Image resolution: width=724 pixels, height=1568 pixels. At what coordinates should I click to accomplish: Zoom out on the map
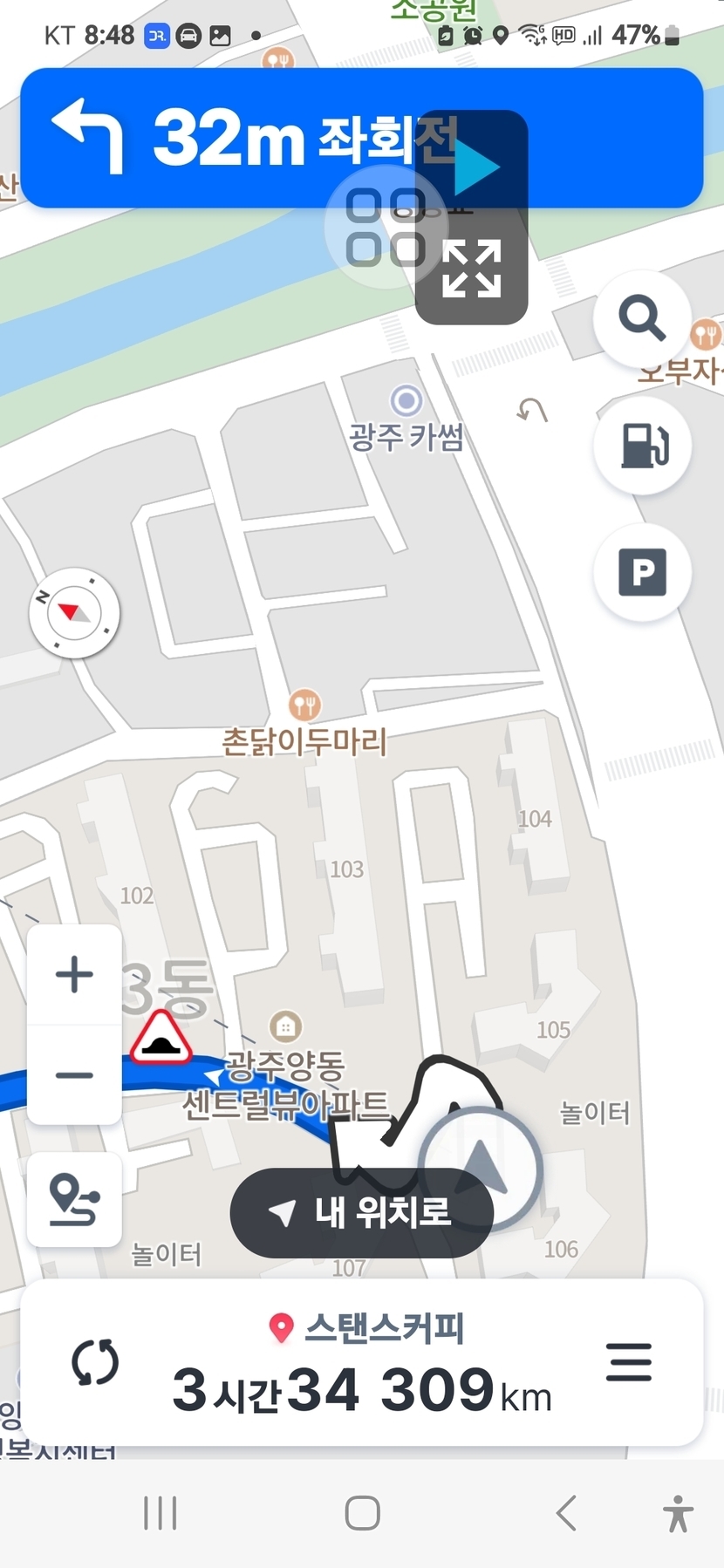[74, 1074]
